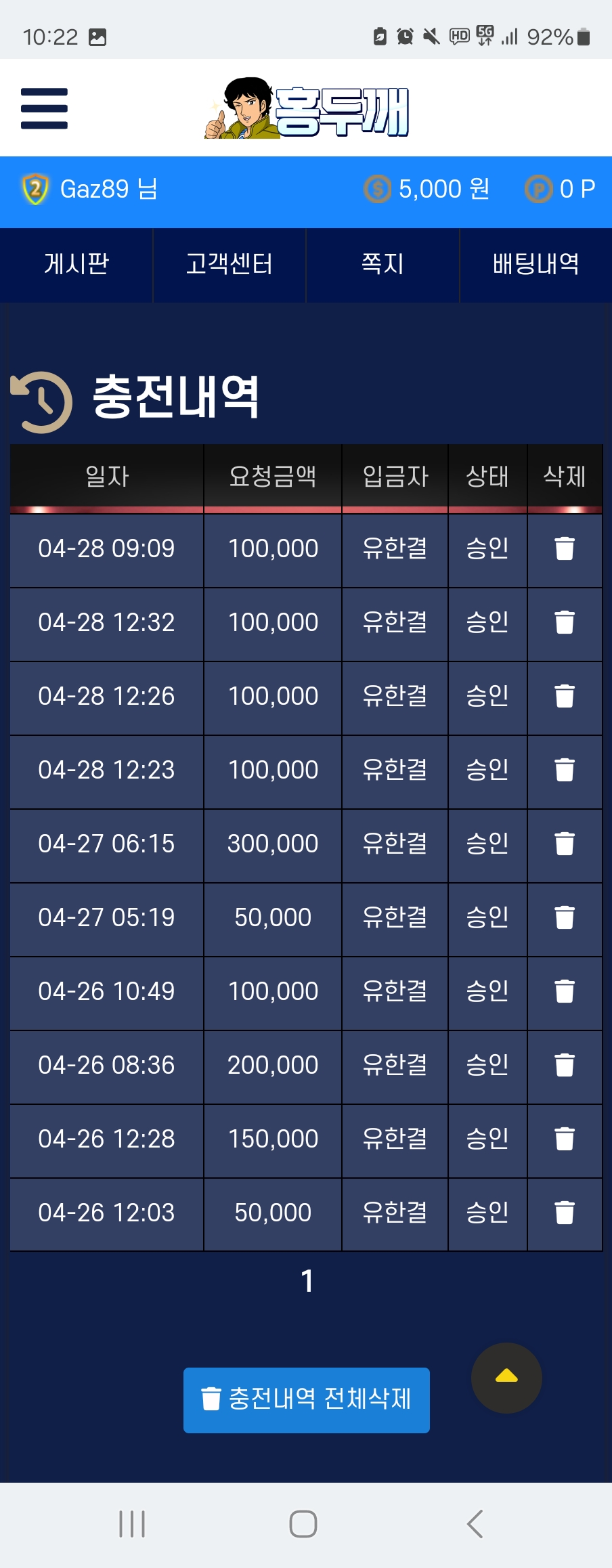612x1568 pixels.
Task: Delete the 04-28 12:23 entry
Action: pos(564,770)
